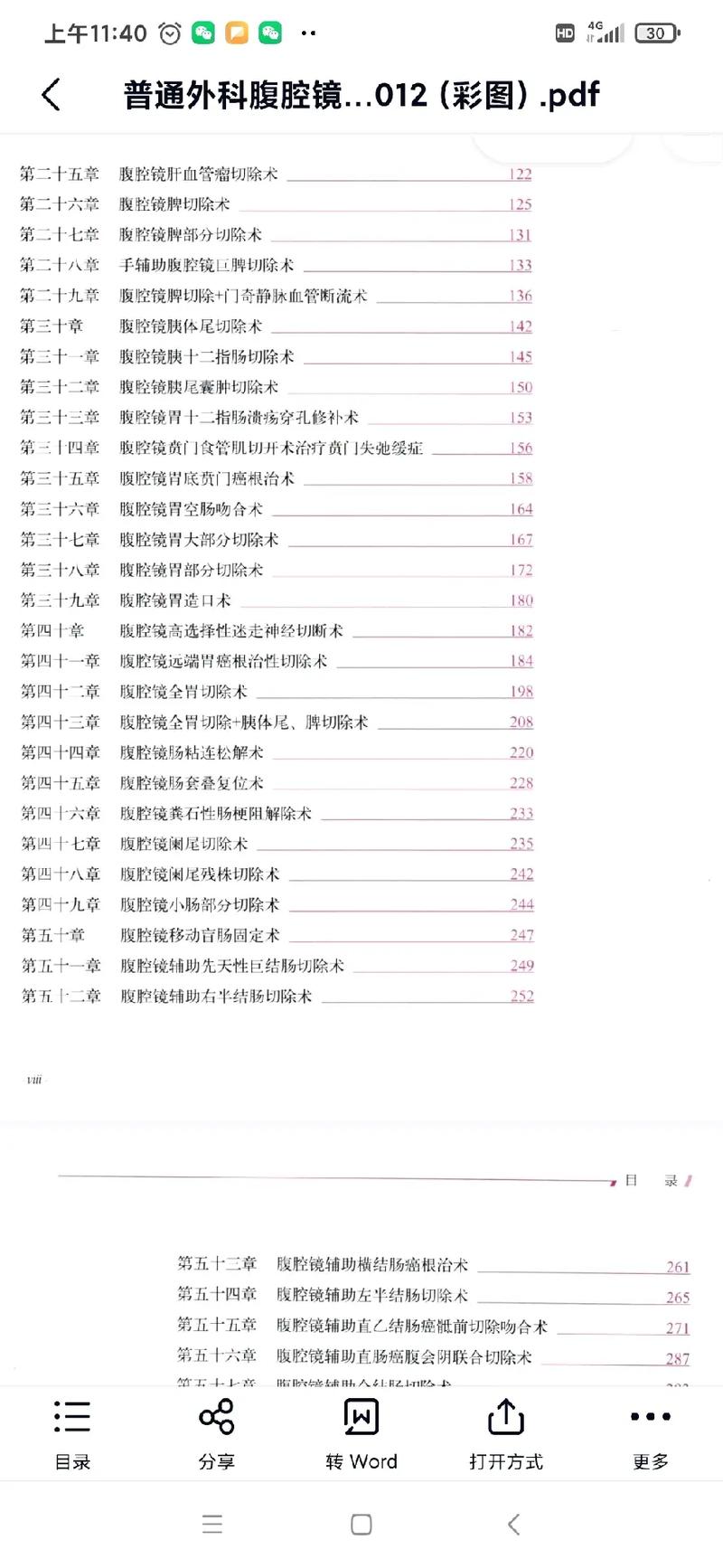Go back using the top-left arrow

click(52, 94)
